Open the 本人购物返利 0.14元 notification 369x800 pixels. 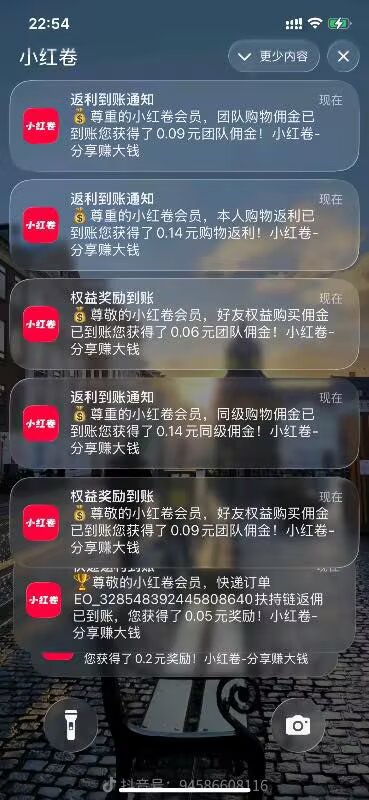tap(184, 225)
